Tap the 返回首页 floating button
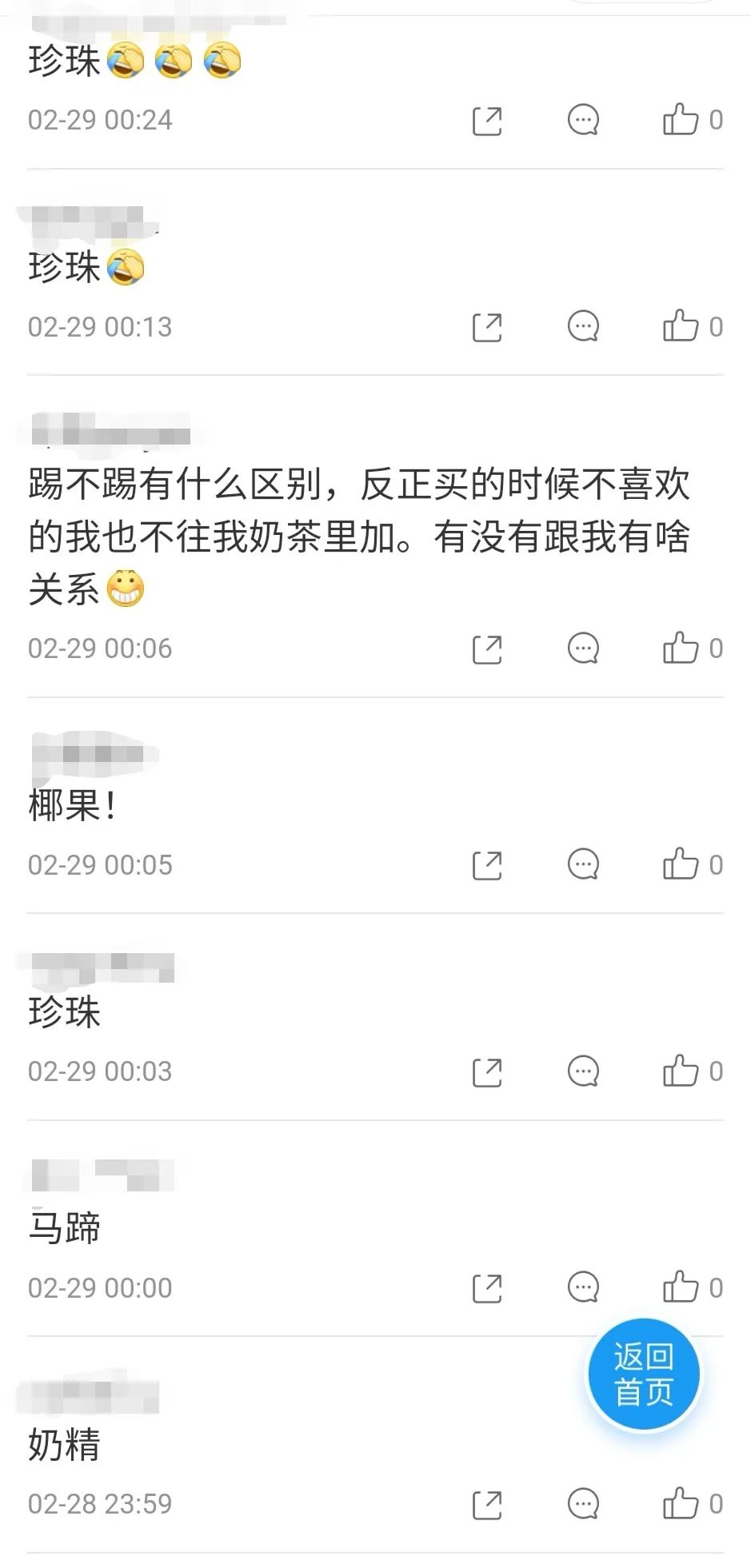This screenshot has height=1568, width=751. 644,1374
